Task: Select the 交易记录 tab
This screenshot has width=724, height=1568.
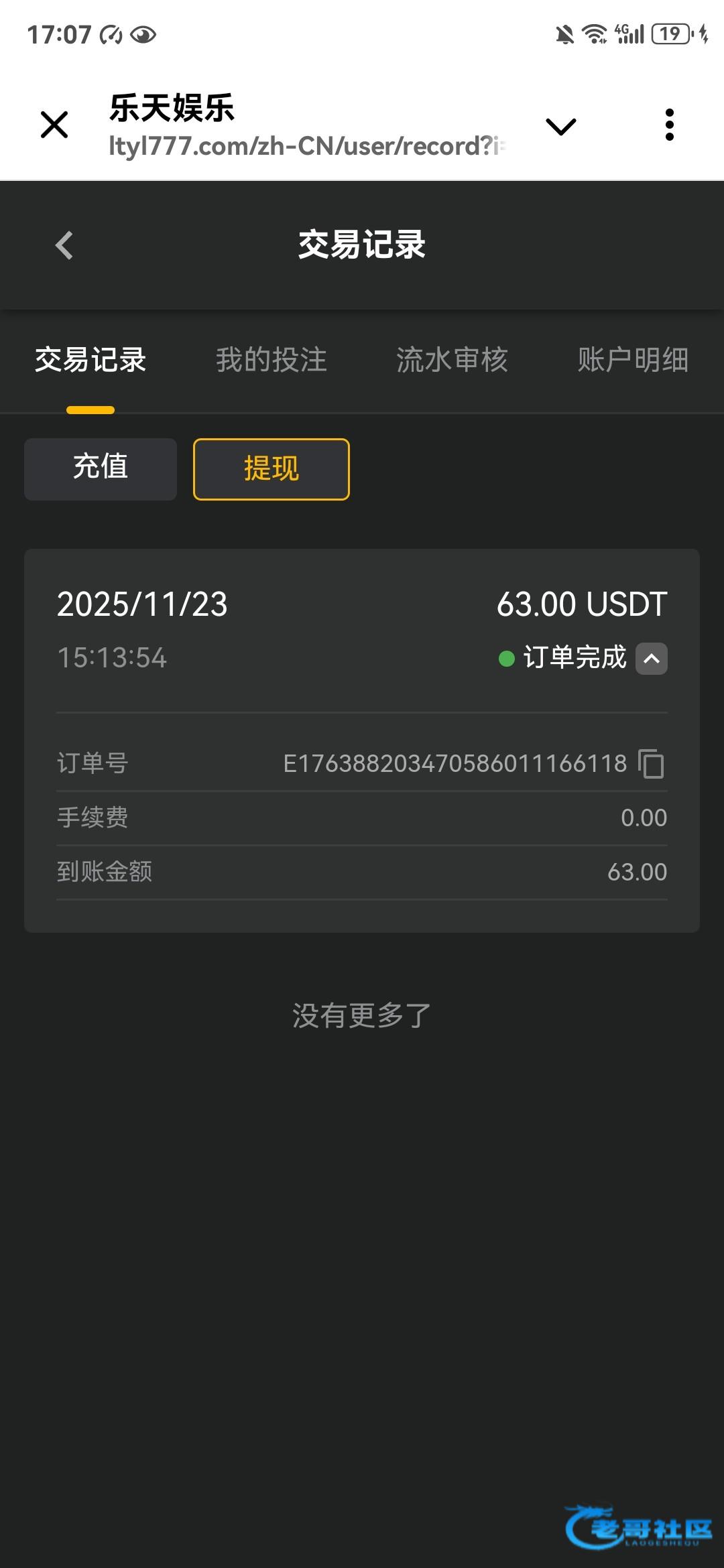Action: tap(90, 360)
